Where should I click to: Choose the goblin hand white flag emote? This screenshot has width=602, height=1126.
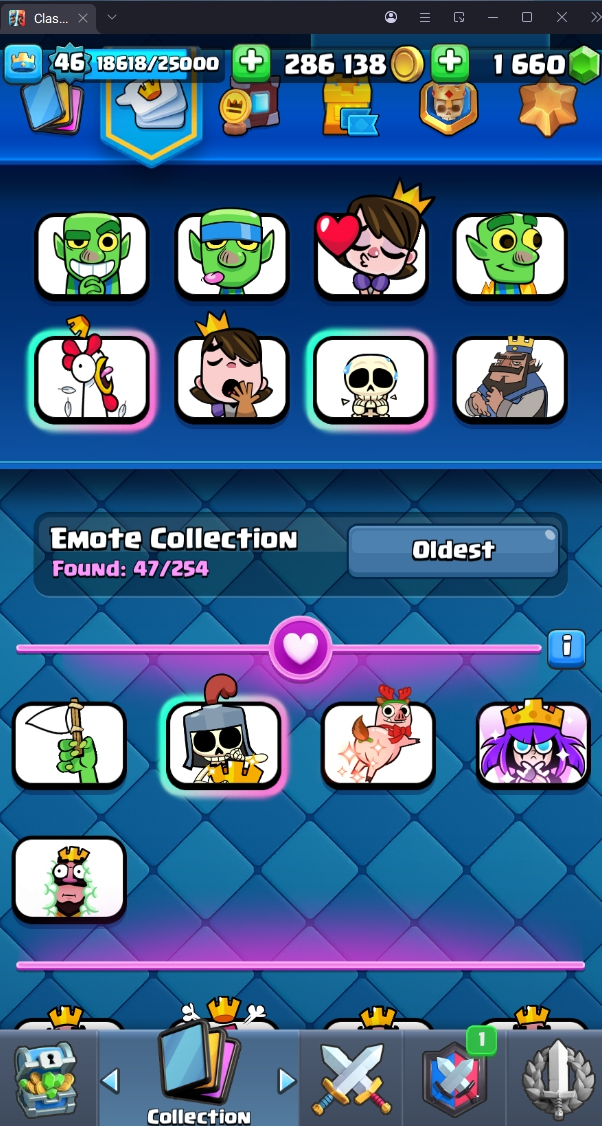click(69, 745)
